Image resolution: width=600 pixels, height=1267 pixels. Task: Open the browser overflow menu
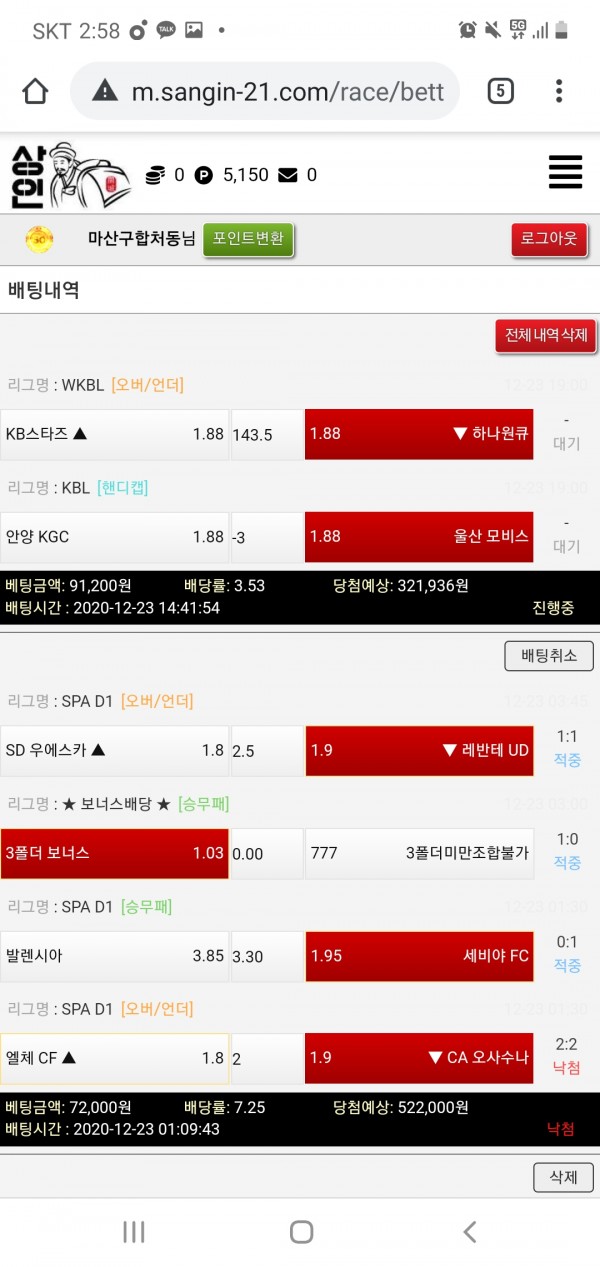pos(559,92)
